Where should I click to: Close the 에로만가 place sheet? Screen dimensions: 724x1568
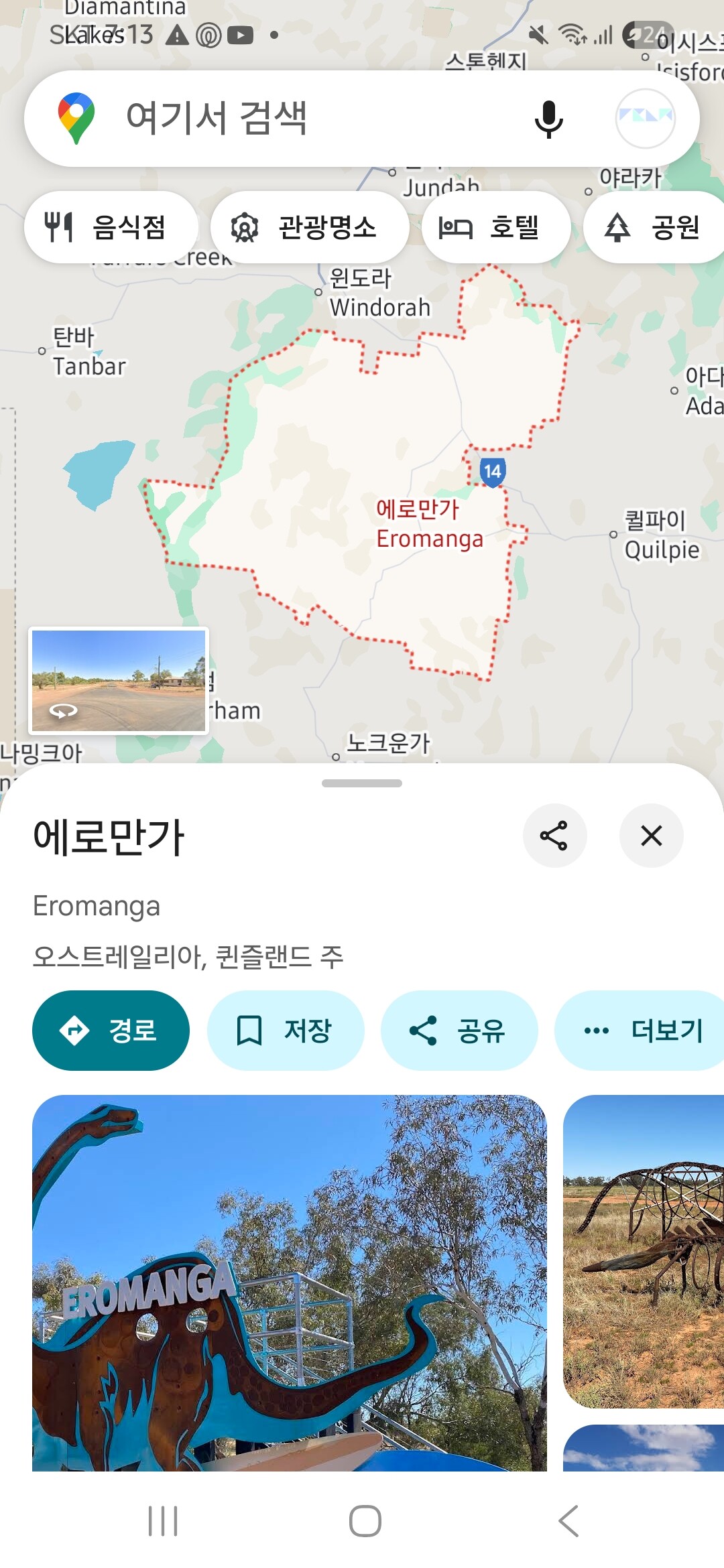click(x=651, y=836)
